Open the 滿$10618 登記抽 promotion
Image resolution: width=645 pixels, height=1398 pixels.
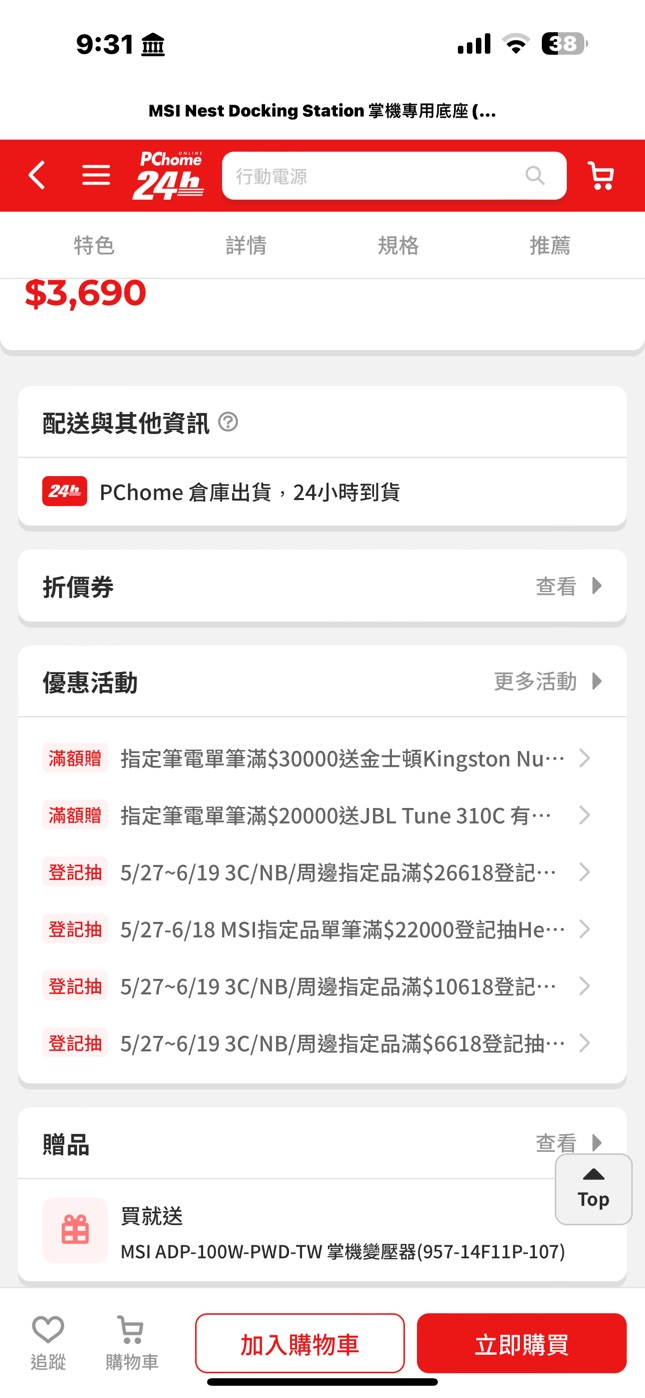(322, 987)
